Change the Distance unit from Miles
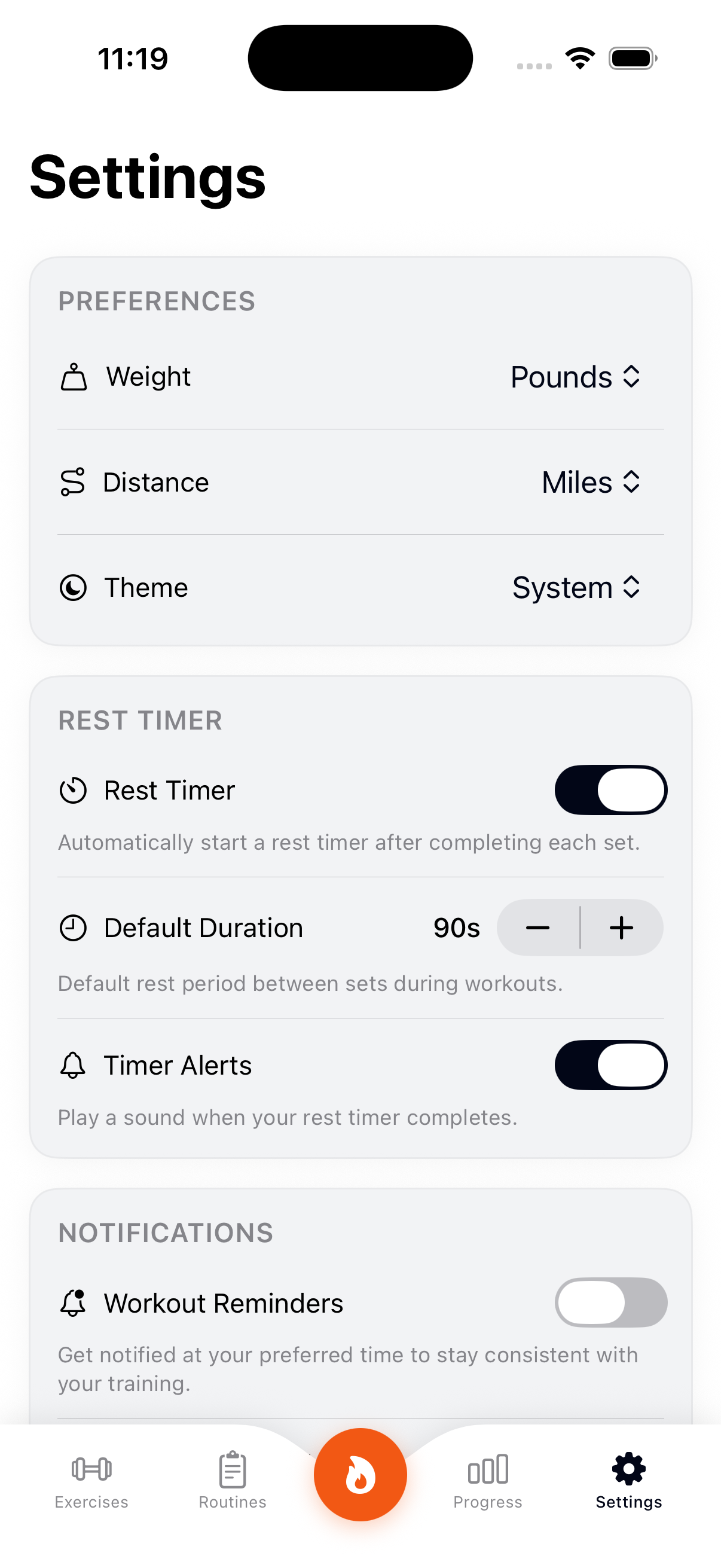The width and height of the screenshot is (721, 1568). [x=590, y=482]
